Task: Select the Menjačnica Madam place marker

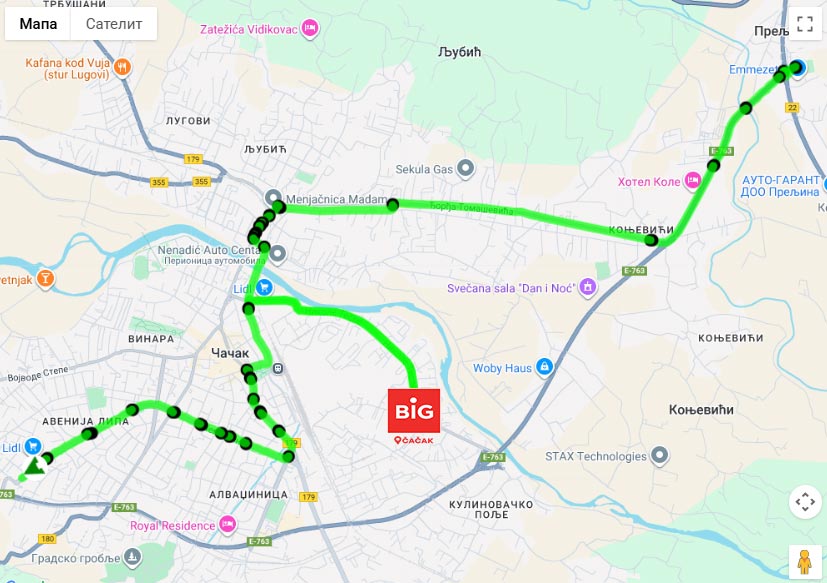Action: click(273, 197)
